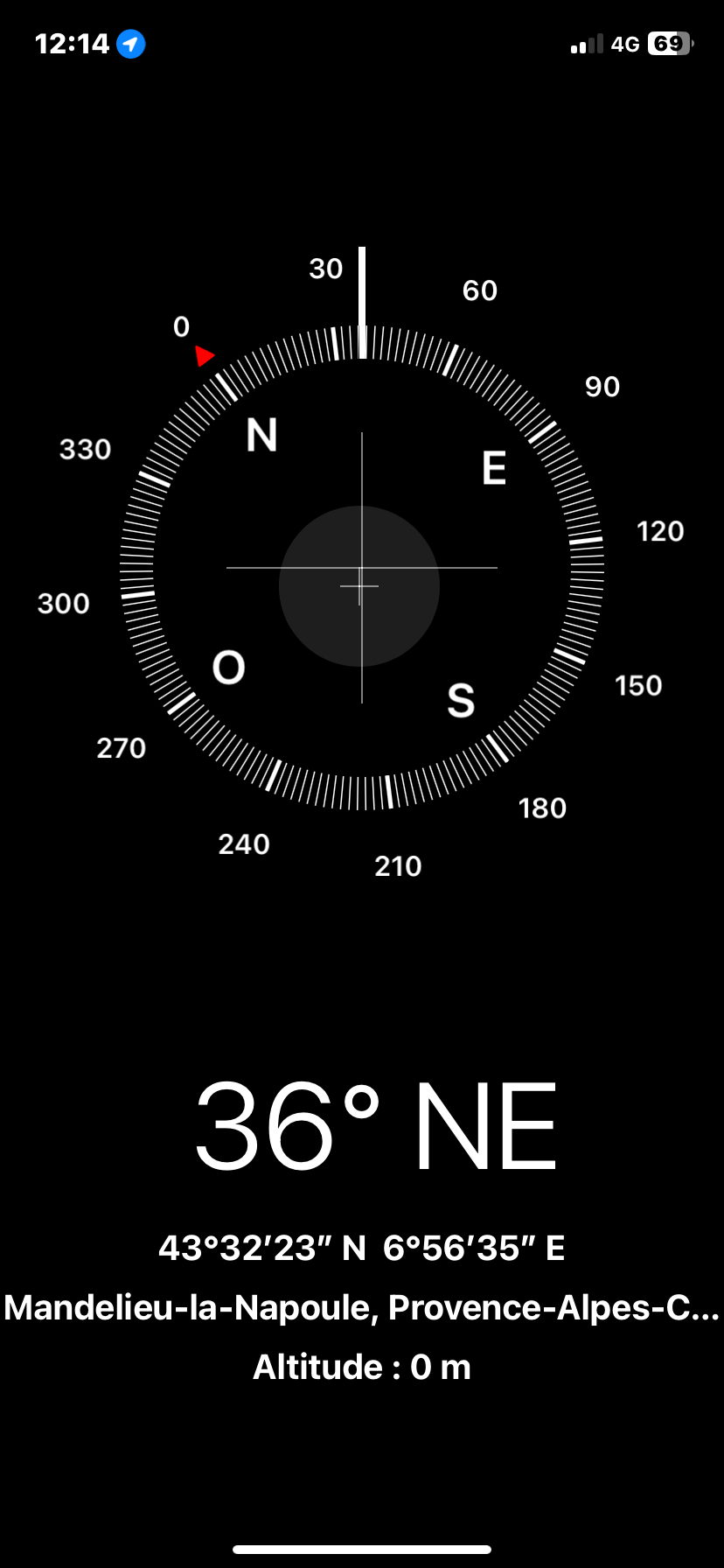Open coordinates 43°32′23″ N 6°56′35″ E in Maps
This screenshot has height=1568, width=724.
point(361,1248)
